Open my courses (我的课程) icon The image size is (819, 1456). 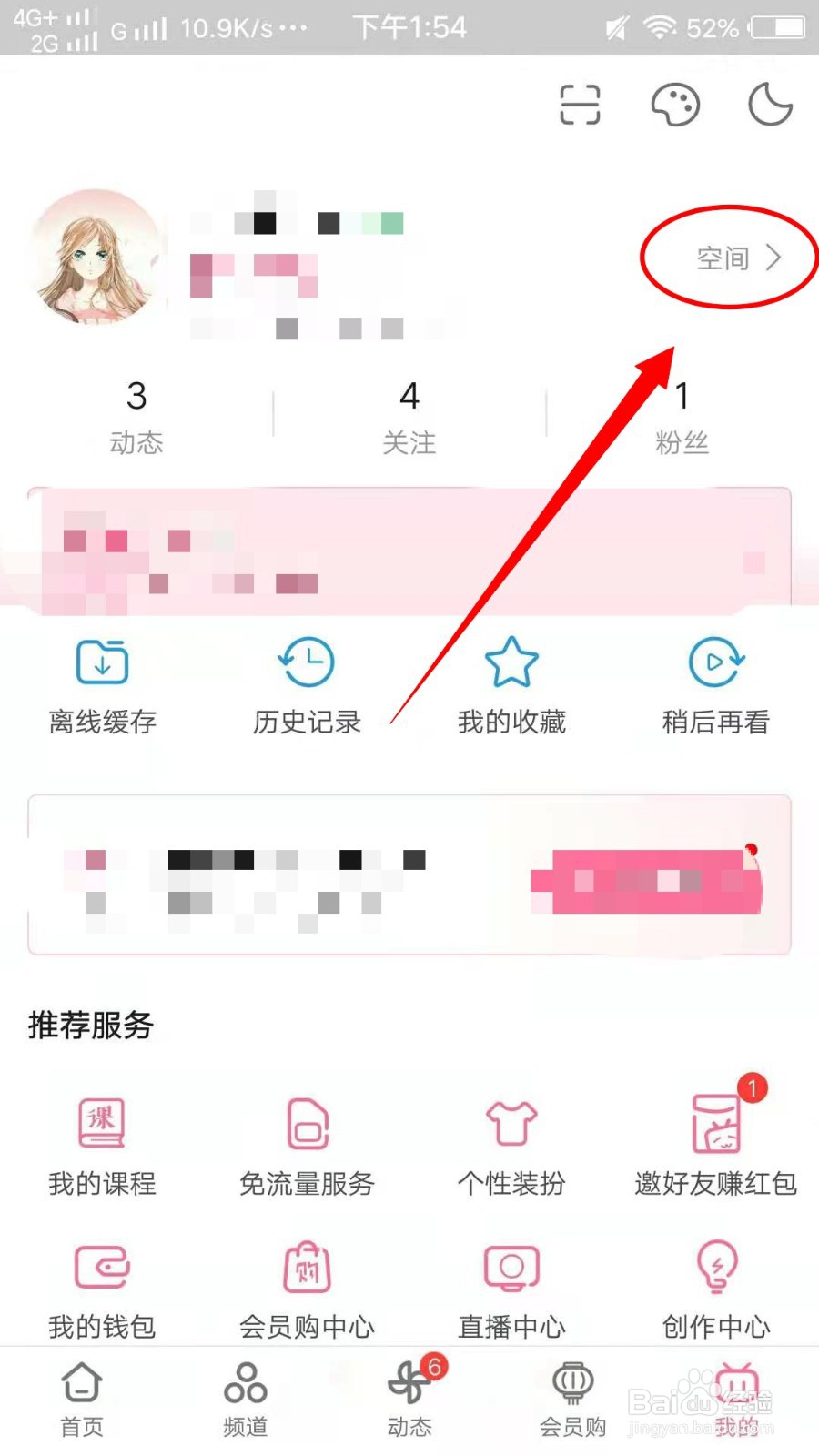point(100,1124)
